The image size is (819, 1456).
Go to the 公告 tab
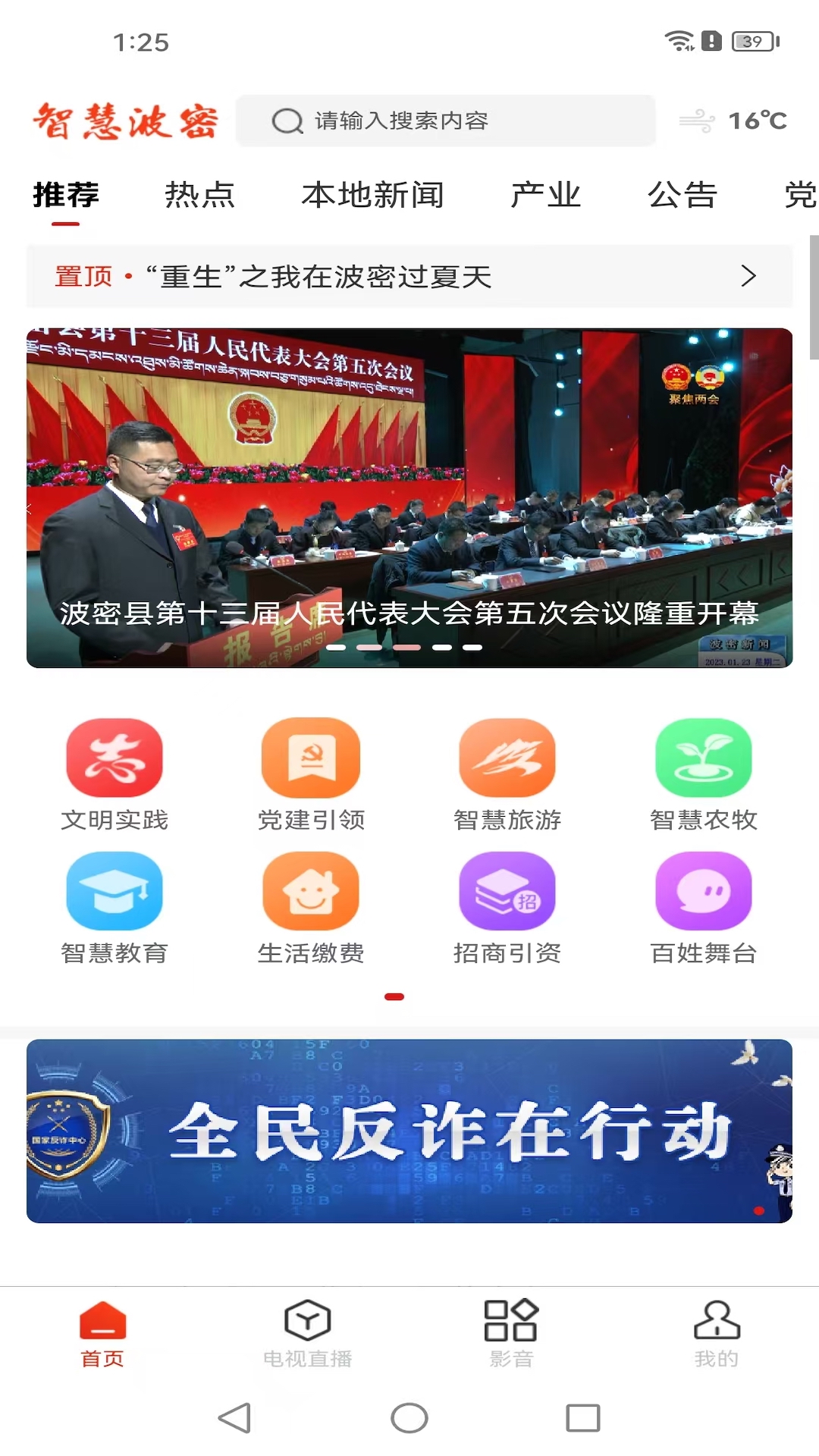point(682,196)
